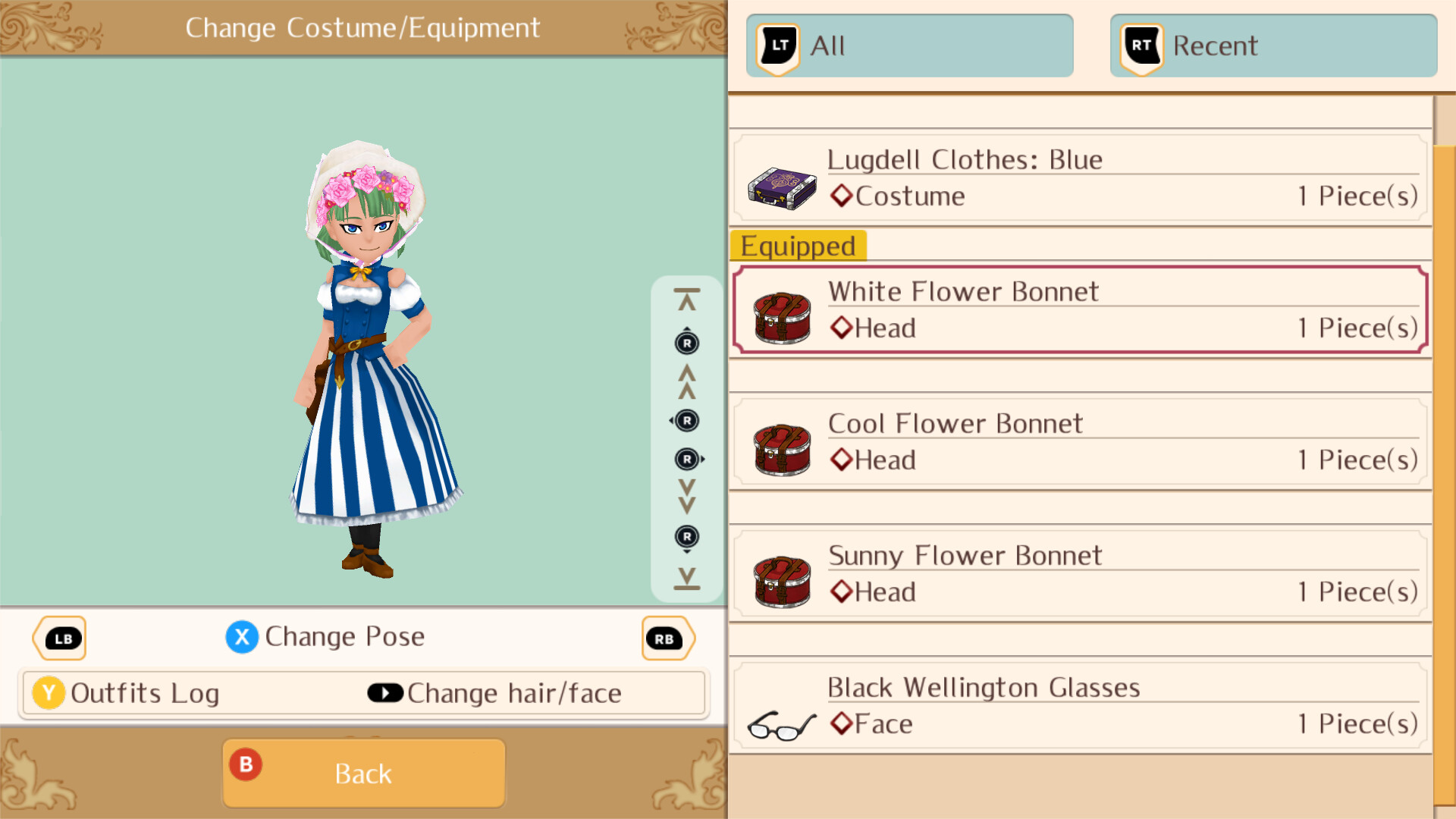Image resolution: width=1456 pixels, height=819 pixels.
Task: Tap the LB button
Action: click(x=61, y=639)
